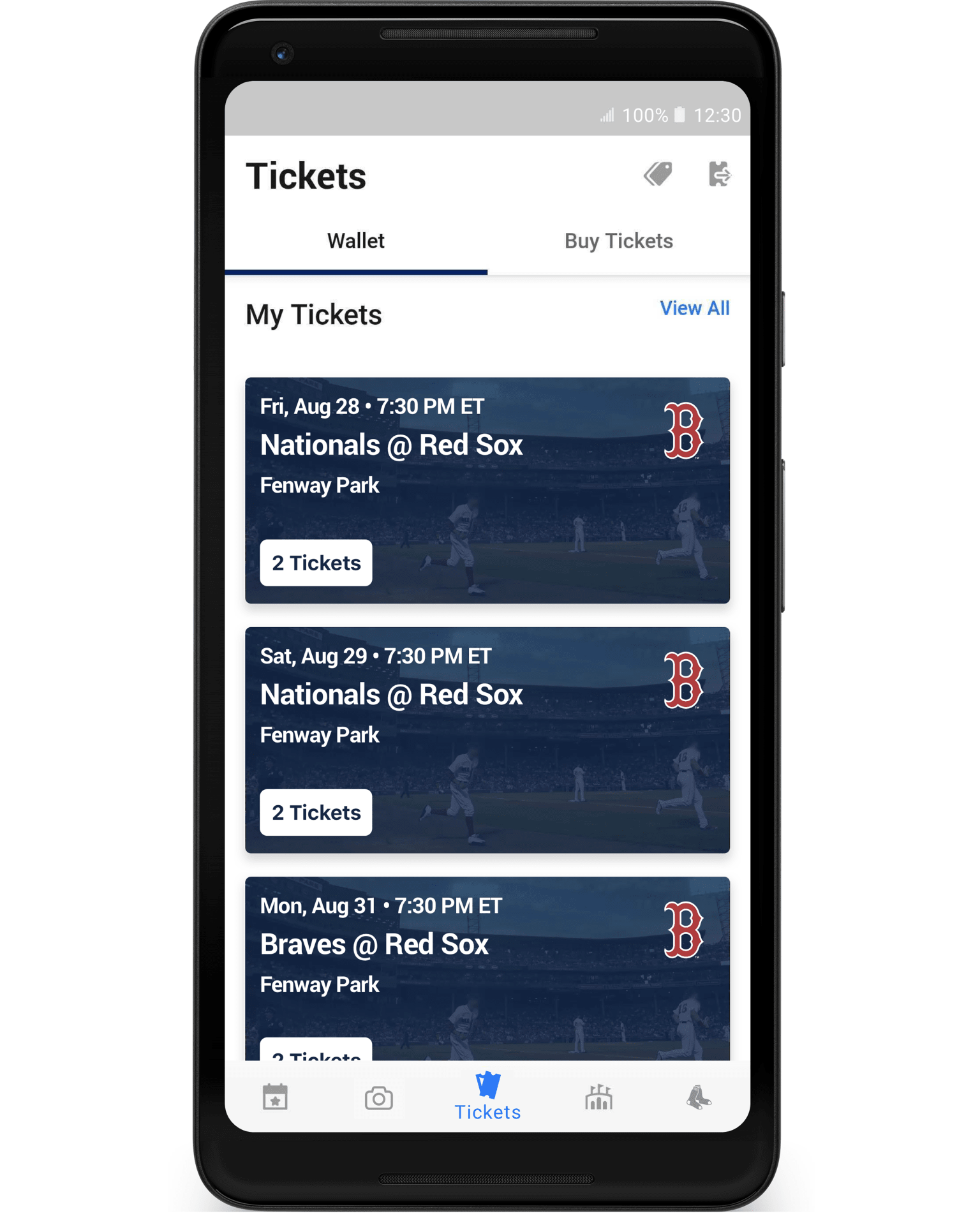Open the camera tab in bottom bar

point(378,1098)
